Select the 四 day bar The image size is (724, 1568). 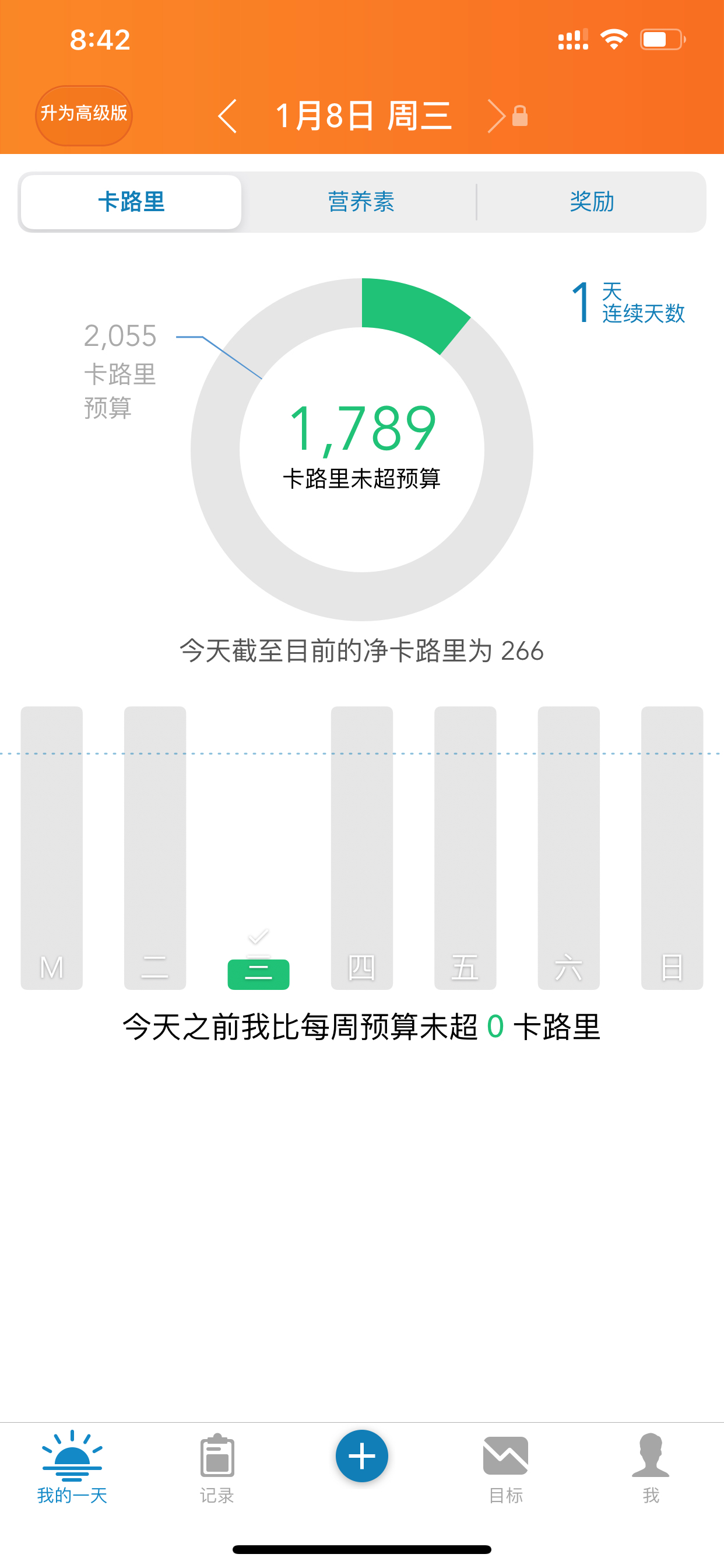pyautogui.click(x=362, y=848)
